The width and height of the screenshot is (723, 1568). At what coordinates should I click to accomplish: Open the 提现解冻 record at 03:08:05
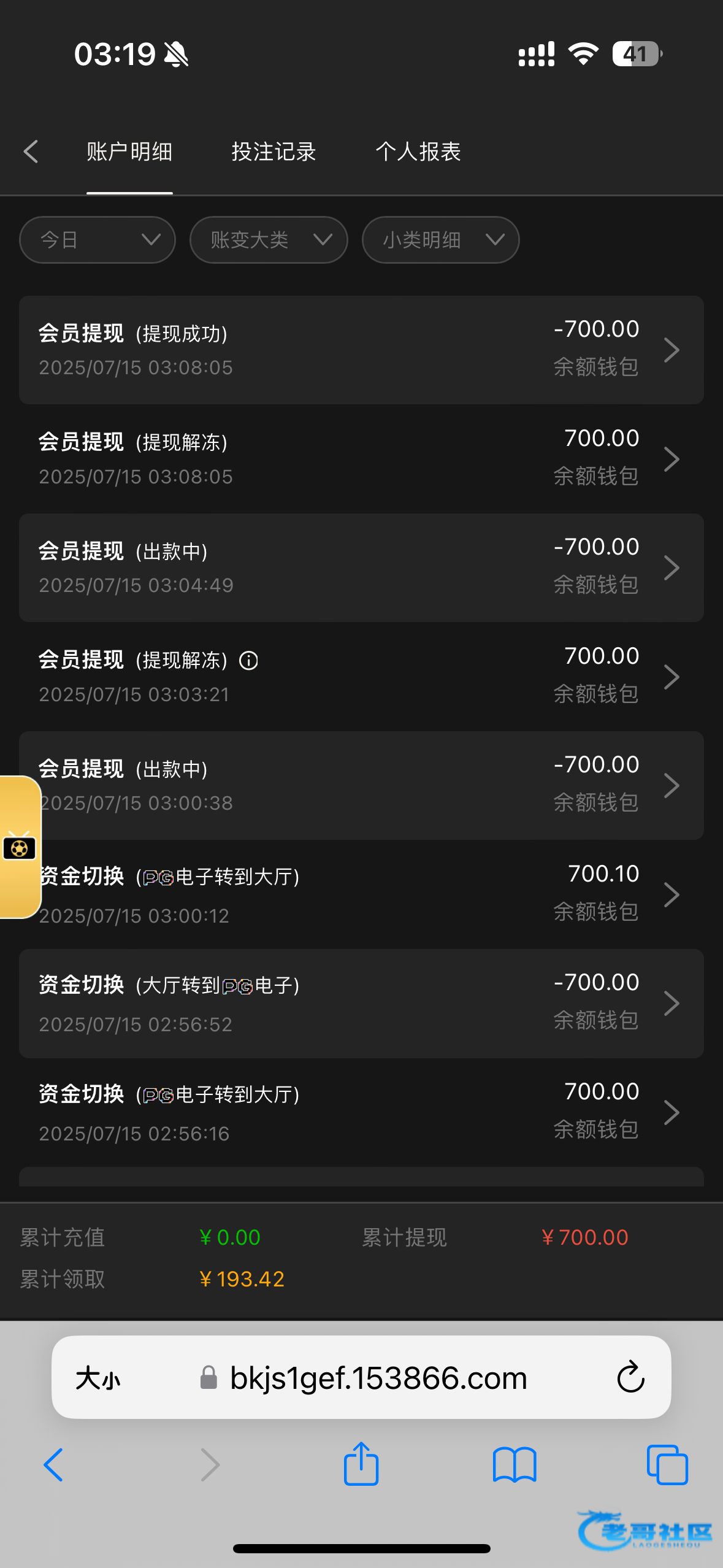pos(361,459)
